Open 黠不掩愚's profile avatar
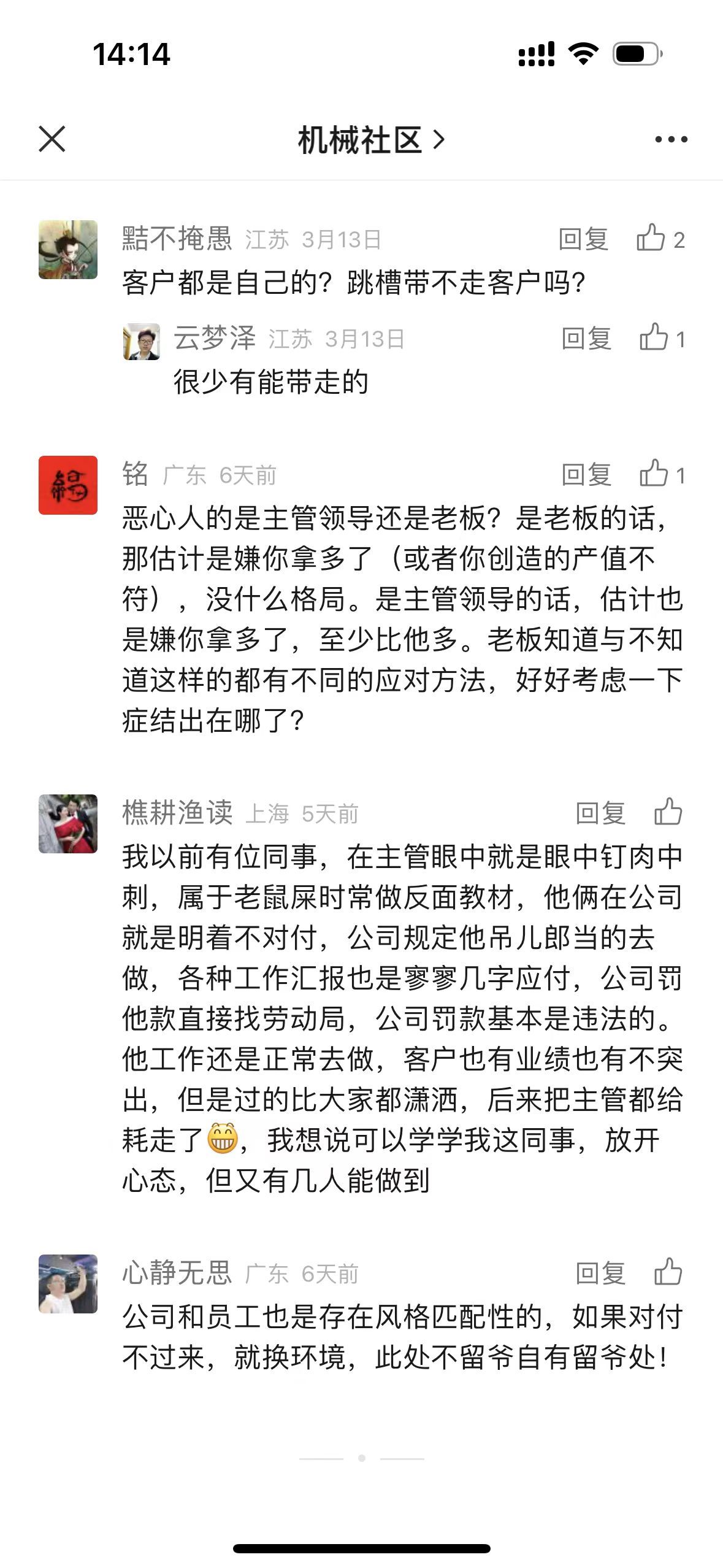 point(68,250)
